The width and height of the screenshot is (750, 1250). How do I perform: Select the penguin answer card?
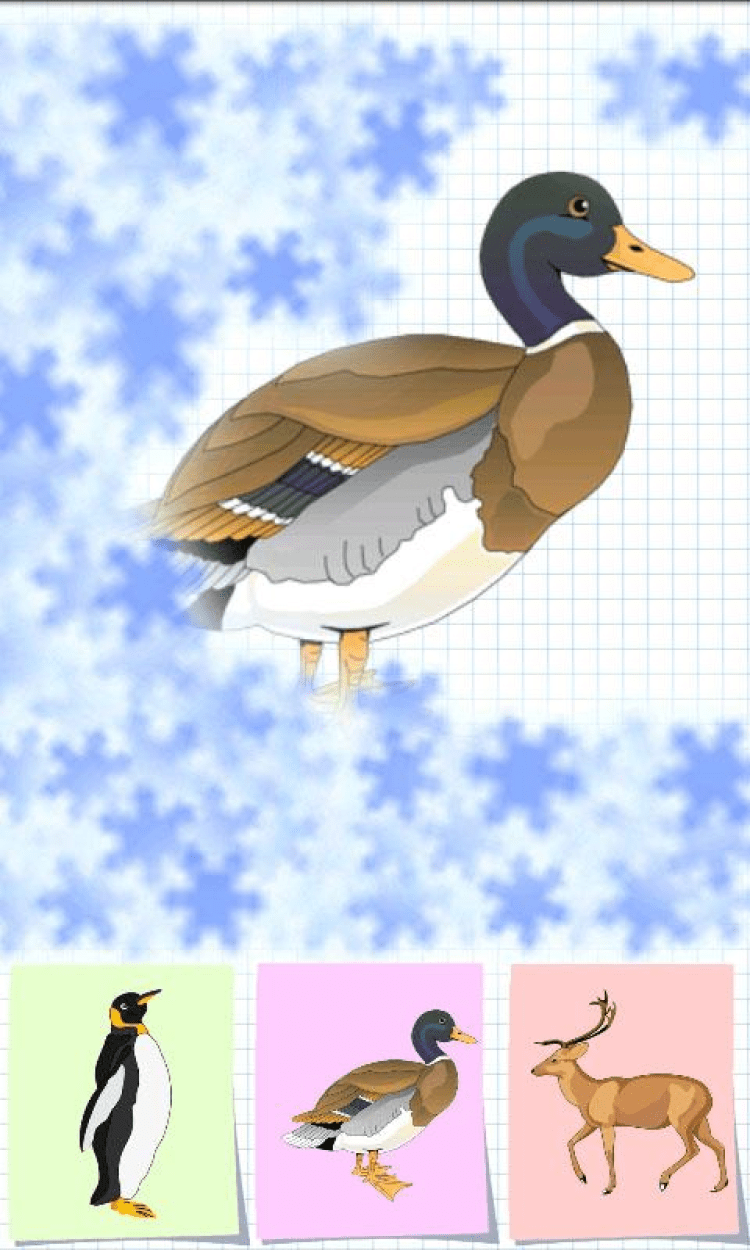[x=123, y=1100]
